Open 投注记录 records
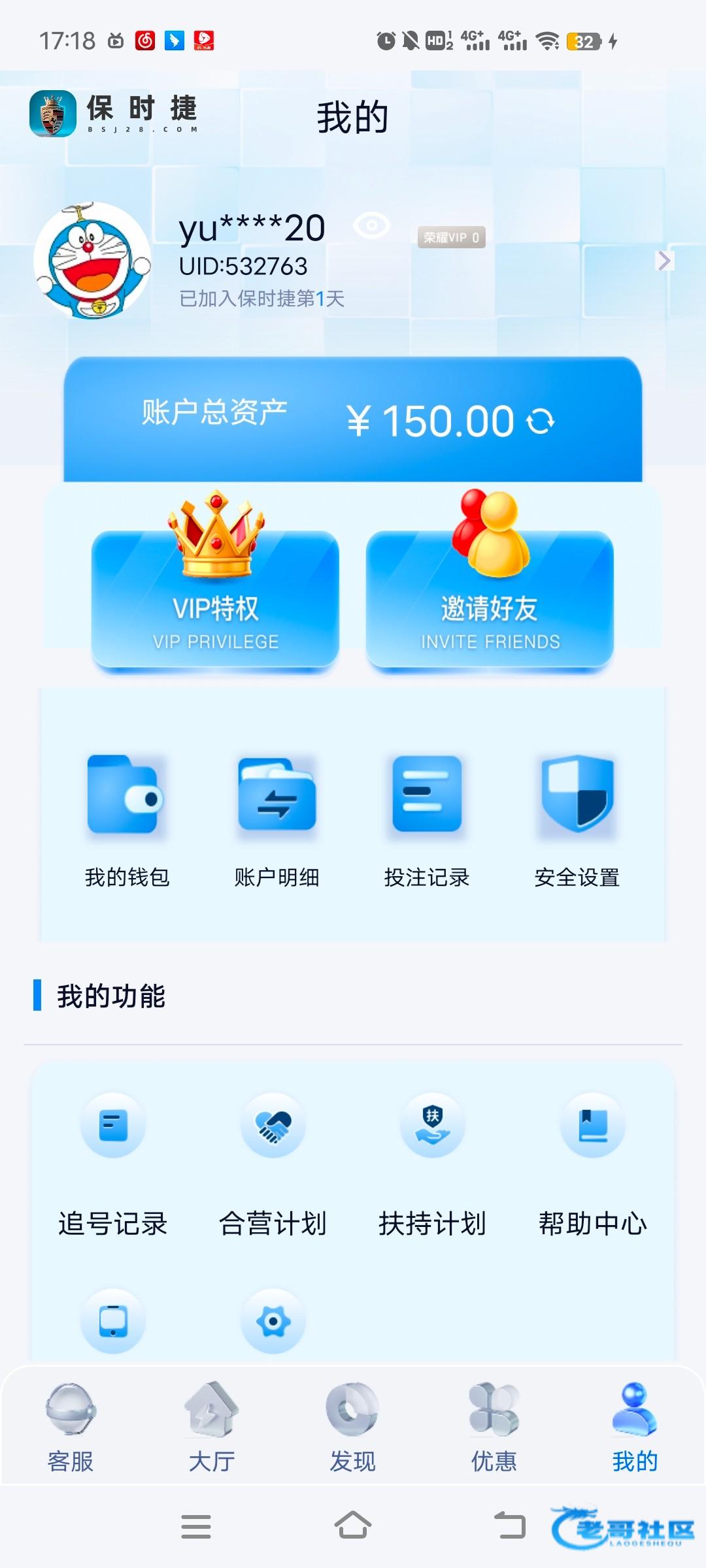Screen dimensions: 706x1568 click(427, 820)
